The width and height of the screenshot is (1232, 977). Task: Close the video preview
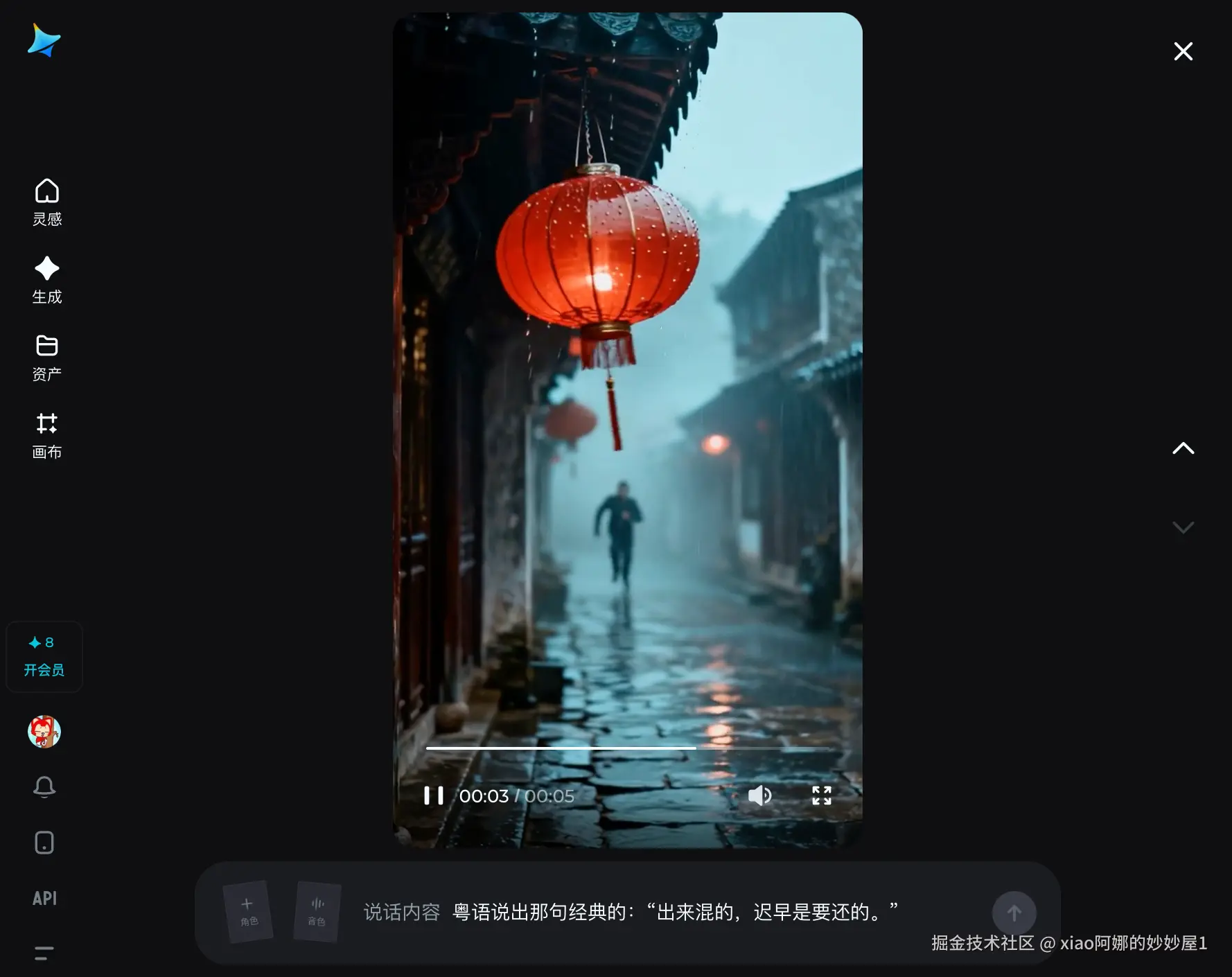(1183, 51)
